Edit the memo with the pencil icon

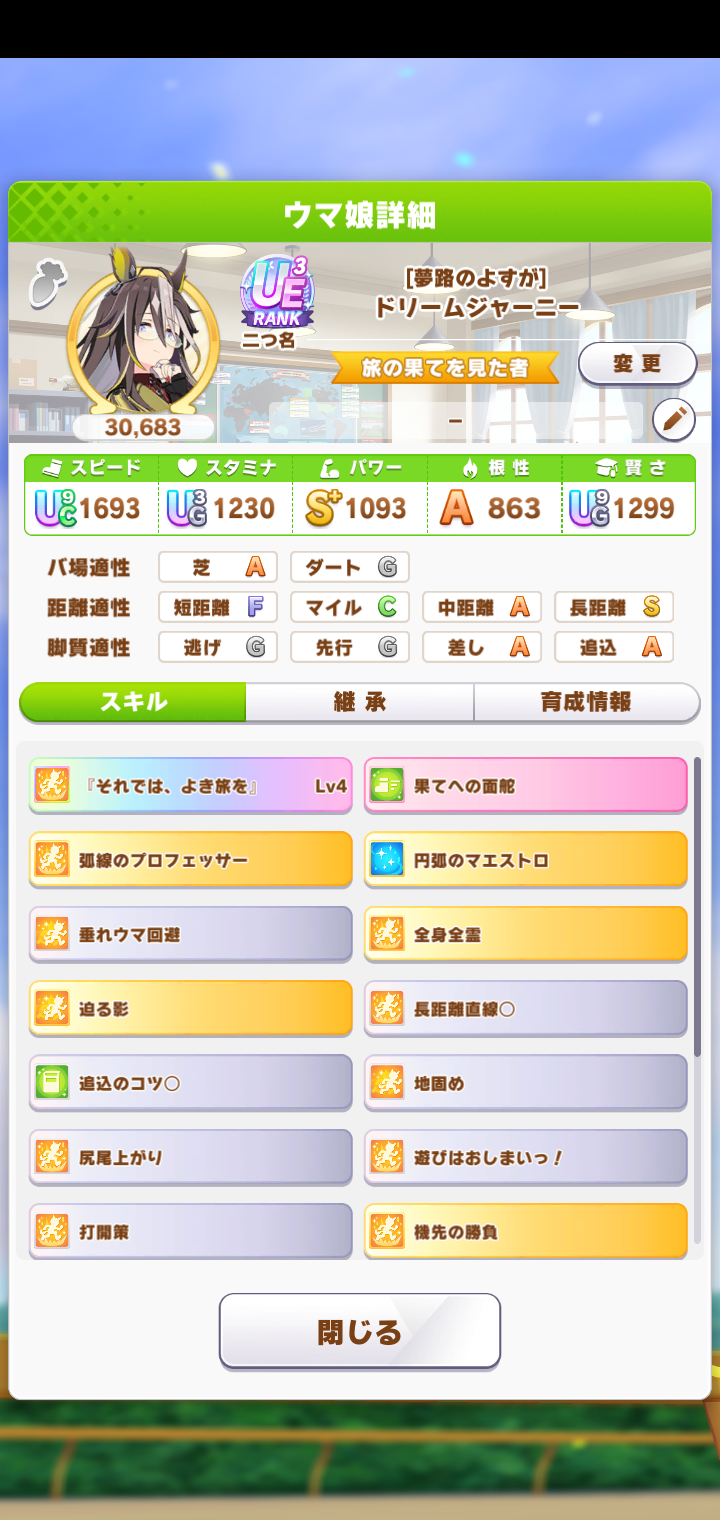(673, 420)
